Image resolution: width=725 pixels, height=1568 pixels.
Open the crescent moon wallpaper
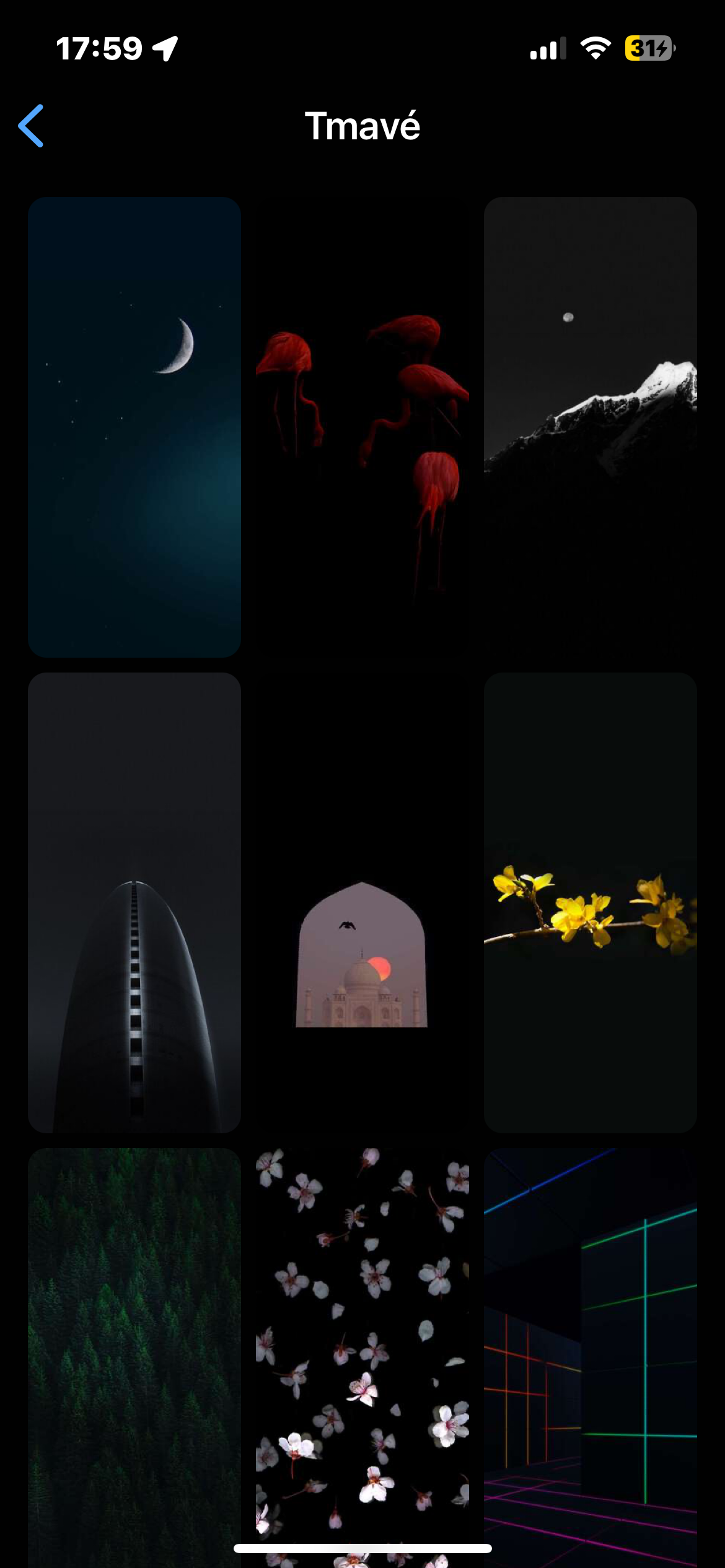pos(134,427)
